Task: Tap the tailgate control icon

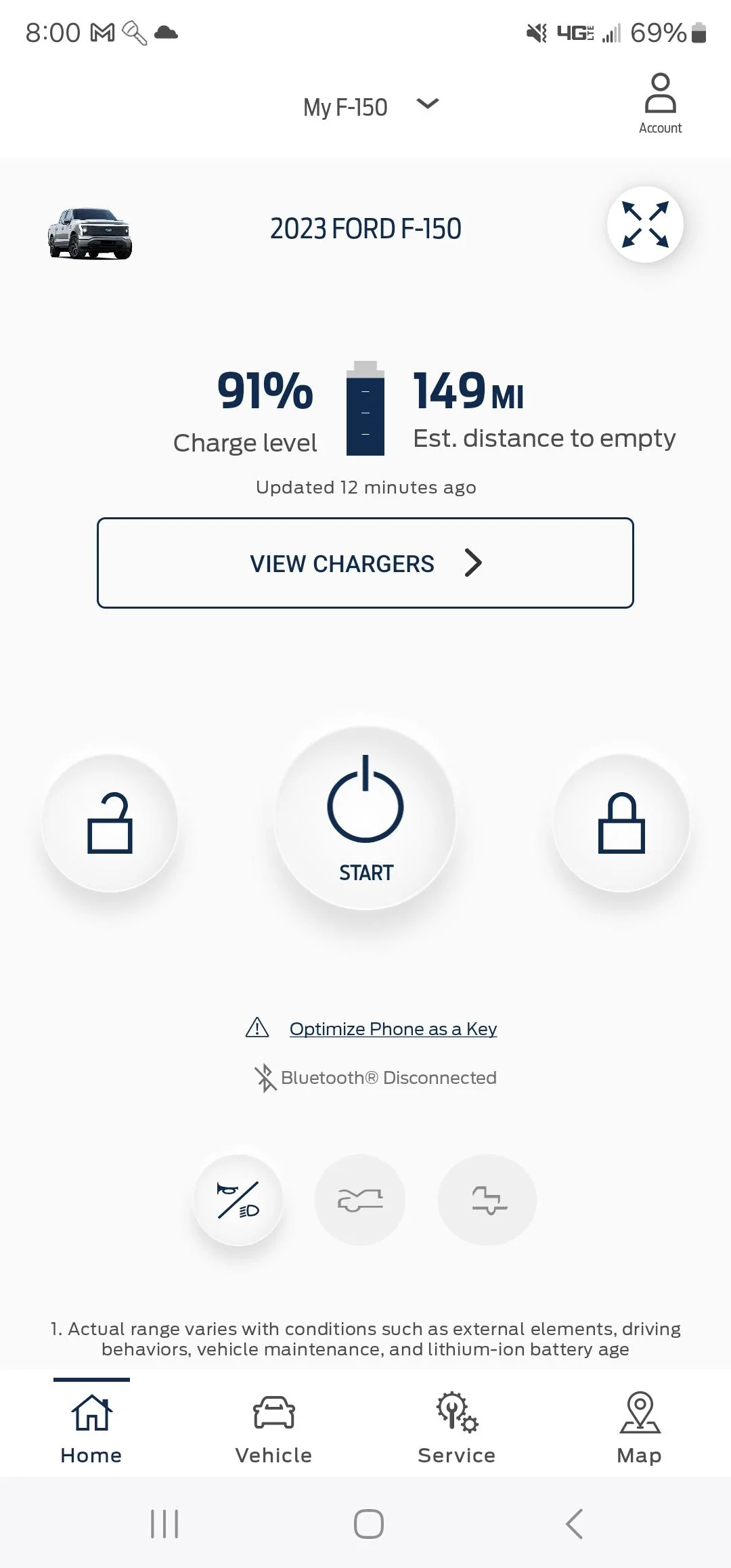Action: (487, 1200)
